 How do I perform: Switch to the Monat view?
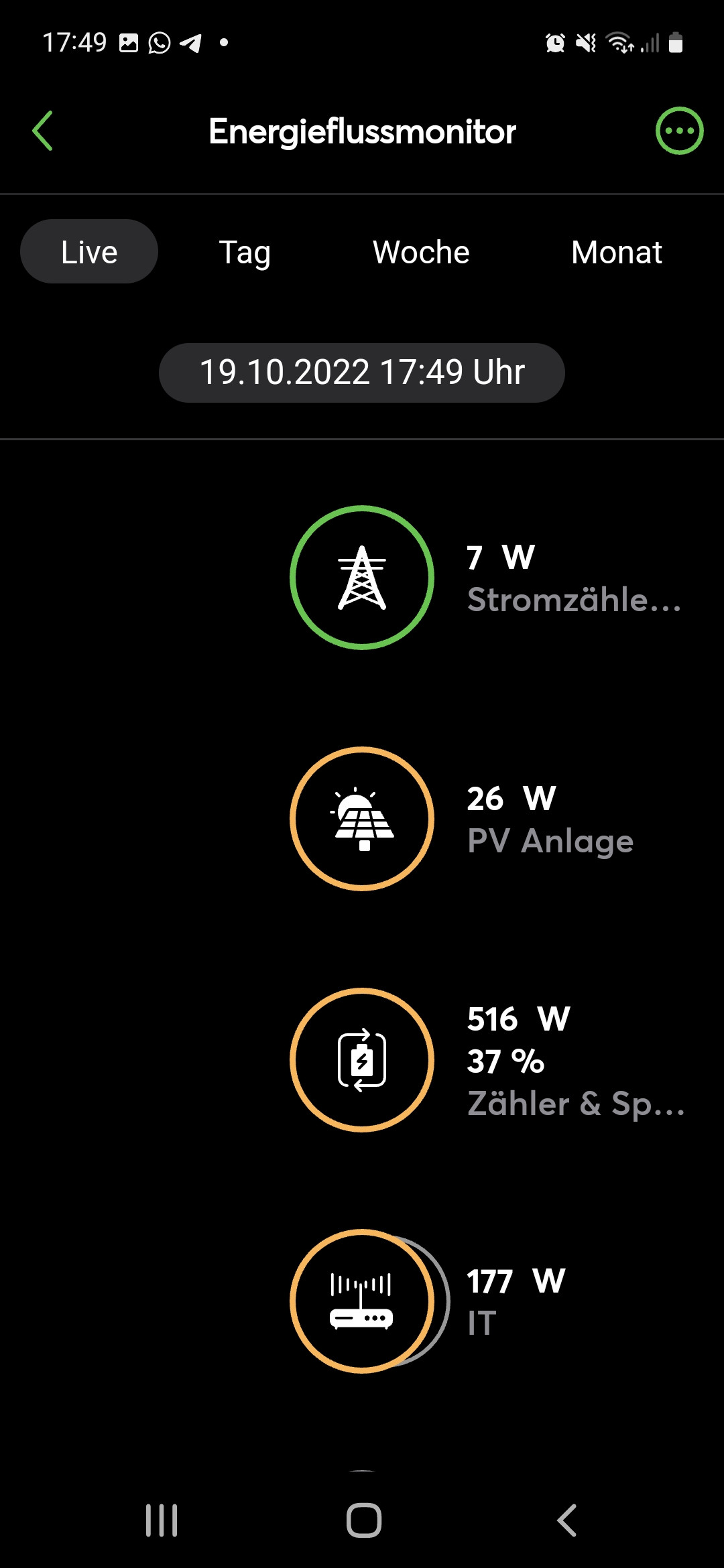click(616, 252)
